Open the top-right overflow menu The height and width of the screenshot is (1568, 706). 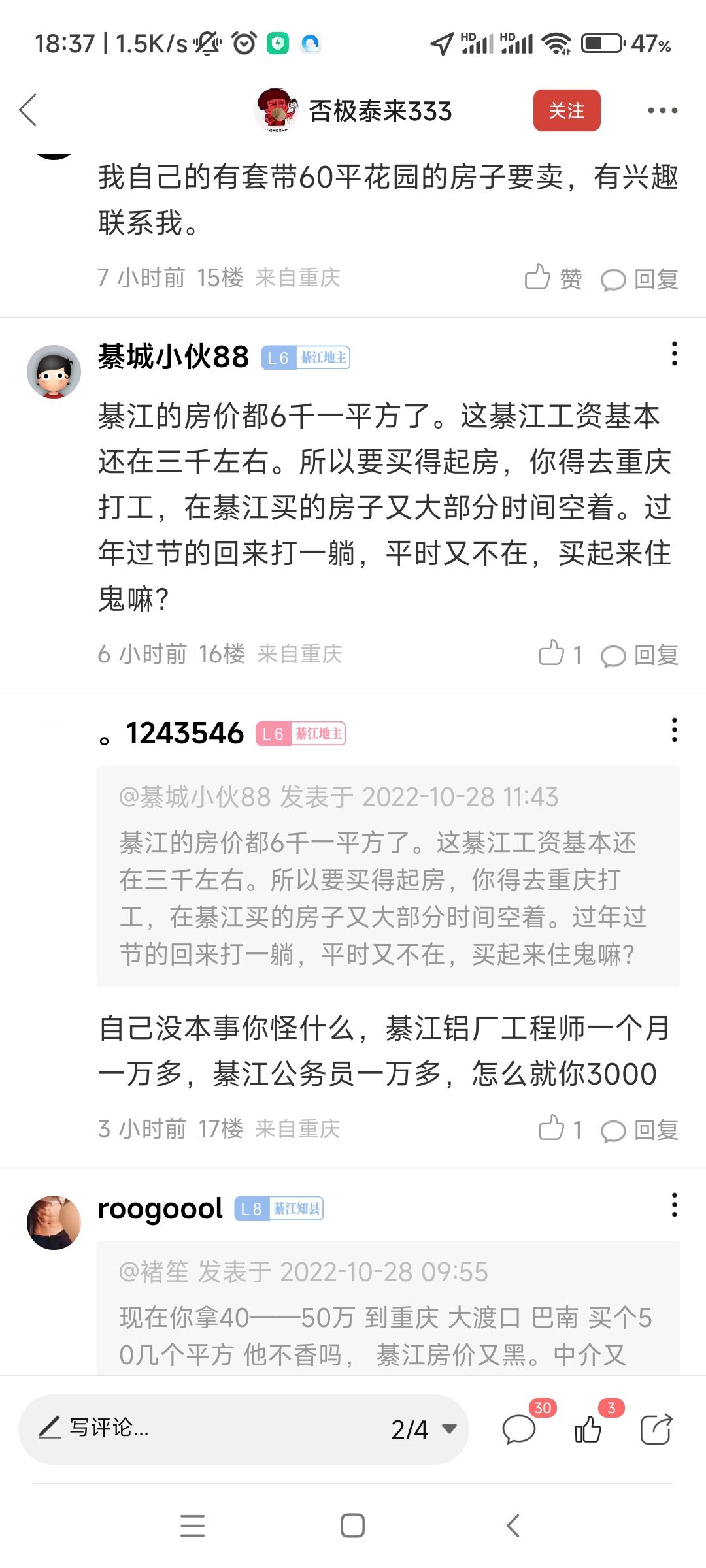point(662,110)
